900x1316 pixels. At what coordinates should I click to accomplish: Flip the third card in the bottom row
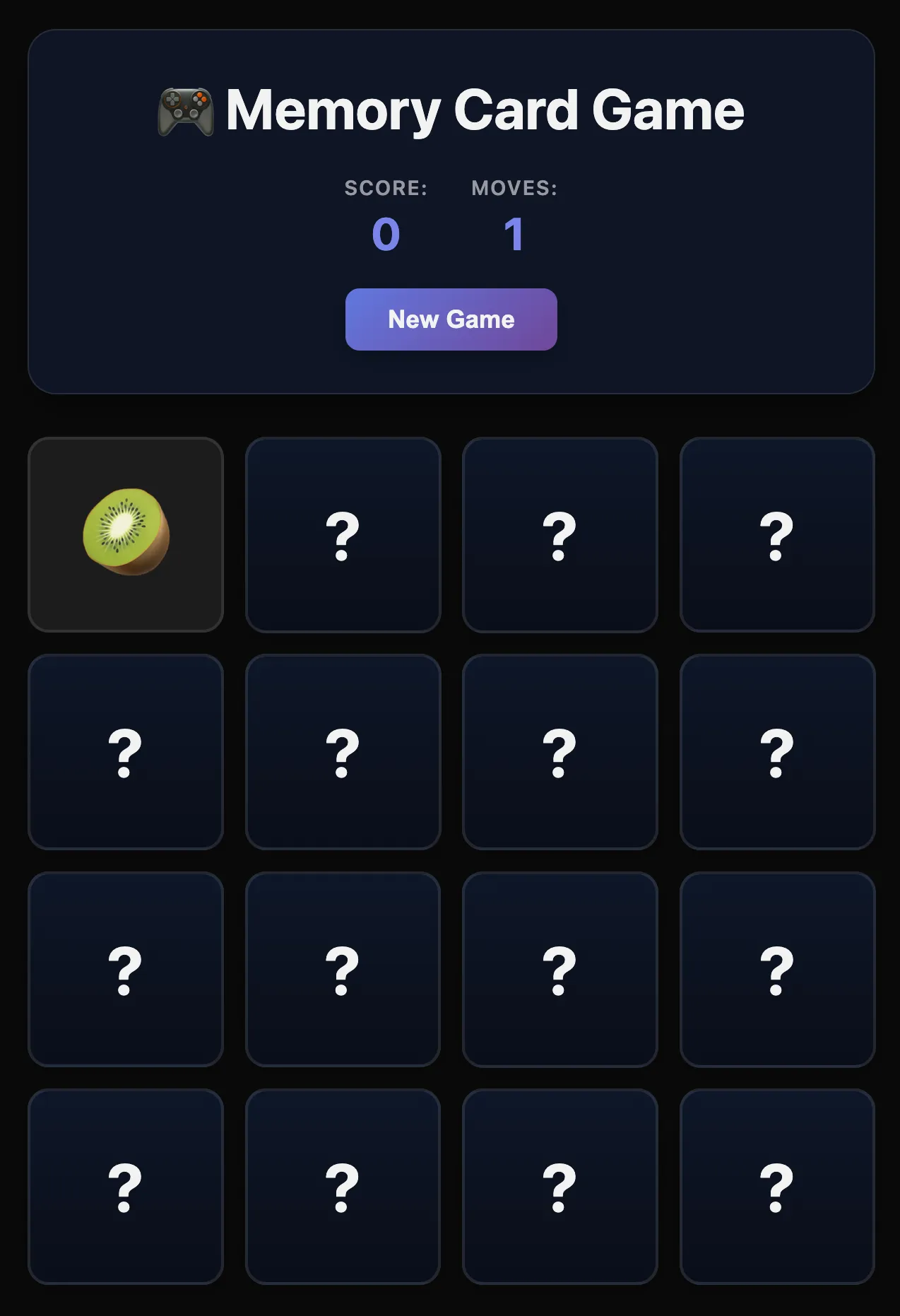559,1185
